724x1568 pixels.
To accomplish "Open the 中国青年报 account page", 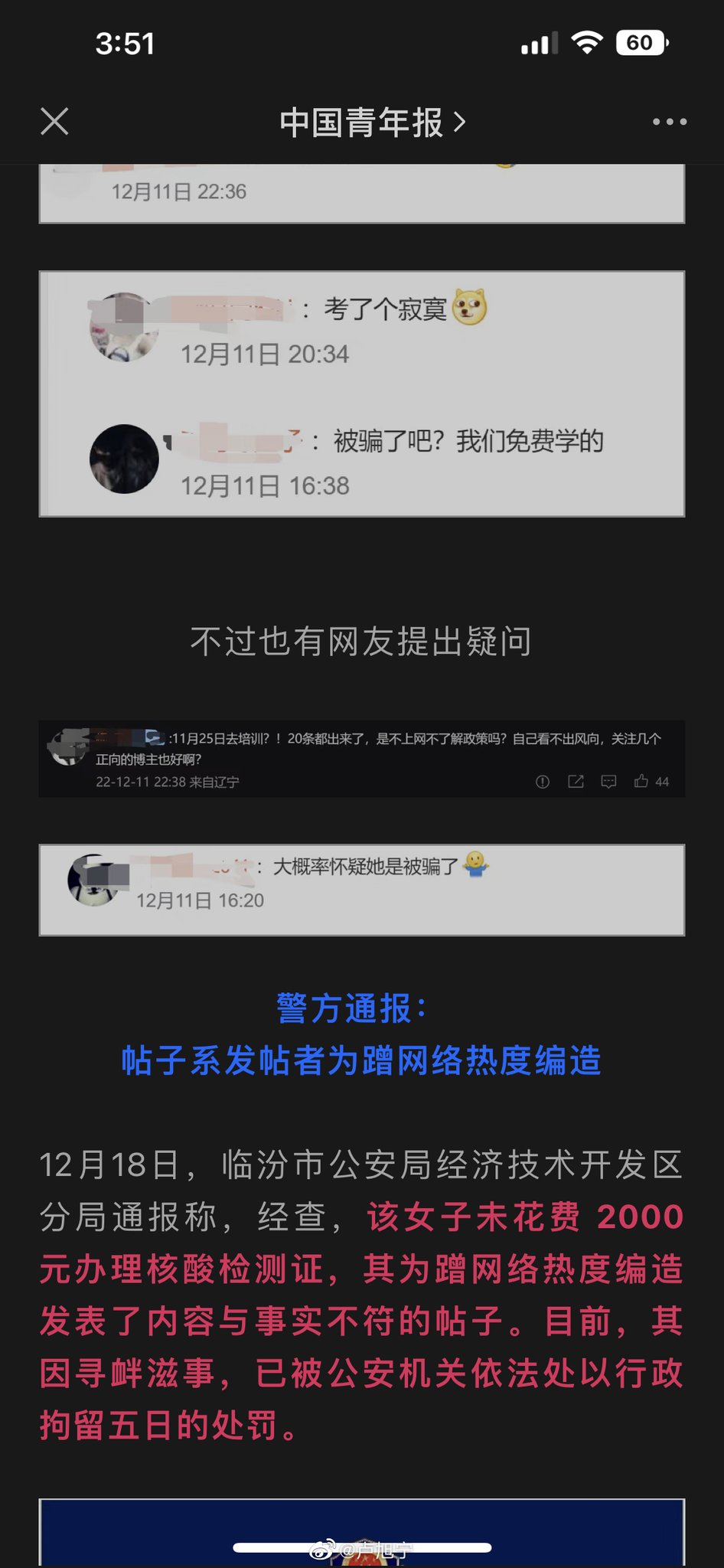I will 372,122.
